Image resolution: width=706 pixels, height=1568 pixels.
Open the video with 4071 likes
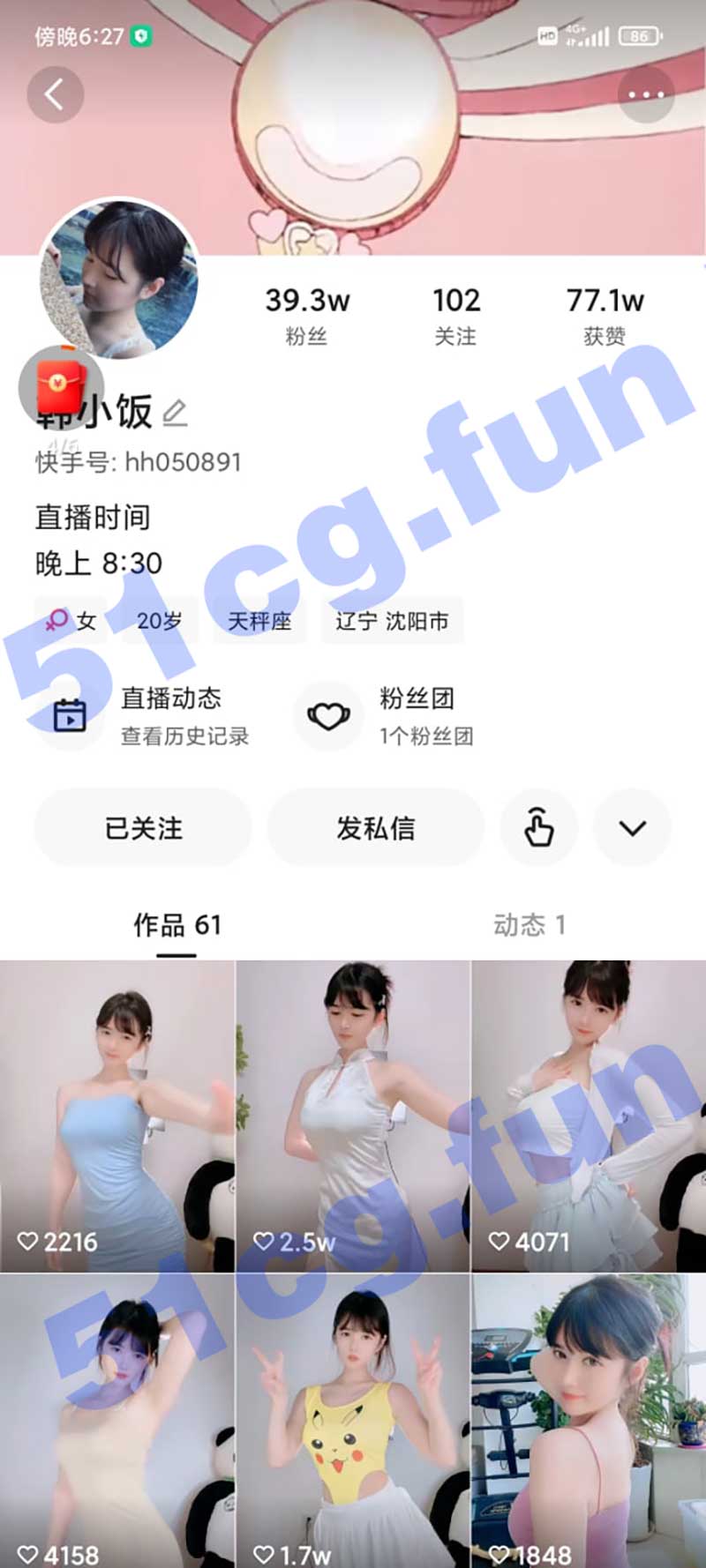click(589, 1116)
